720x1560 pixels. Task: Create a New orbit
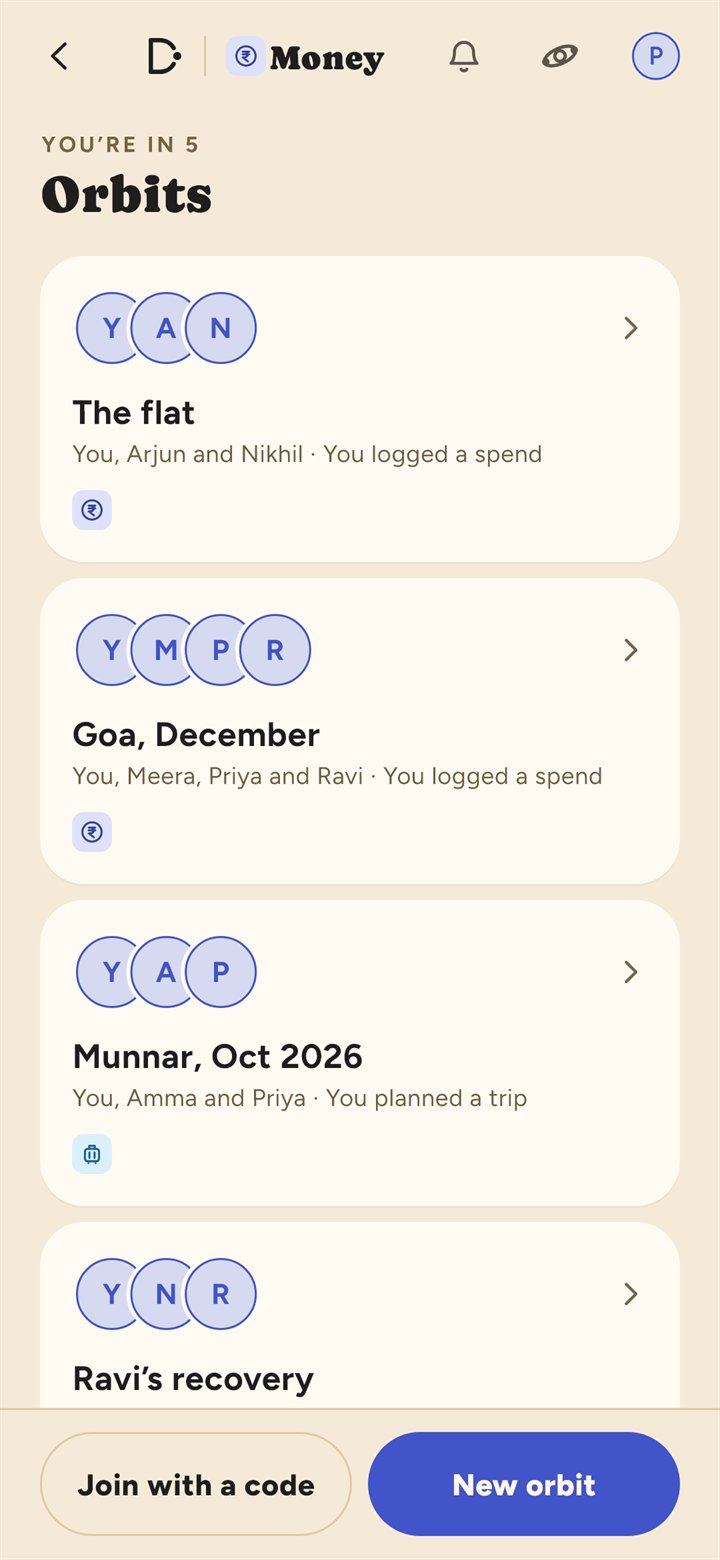coord(524,1484)
